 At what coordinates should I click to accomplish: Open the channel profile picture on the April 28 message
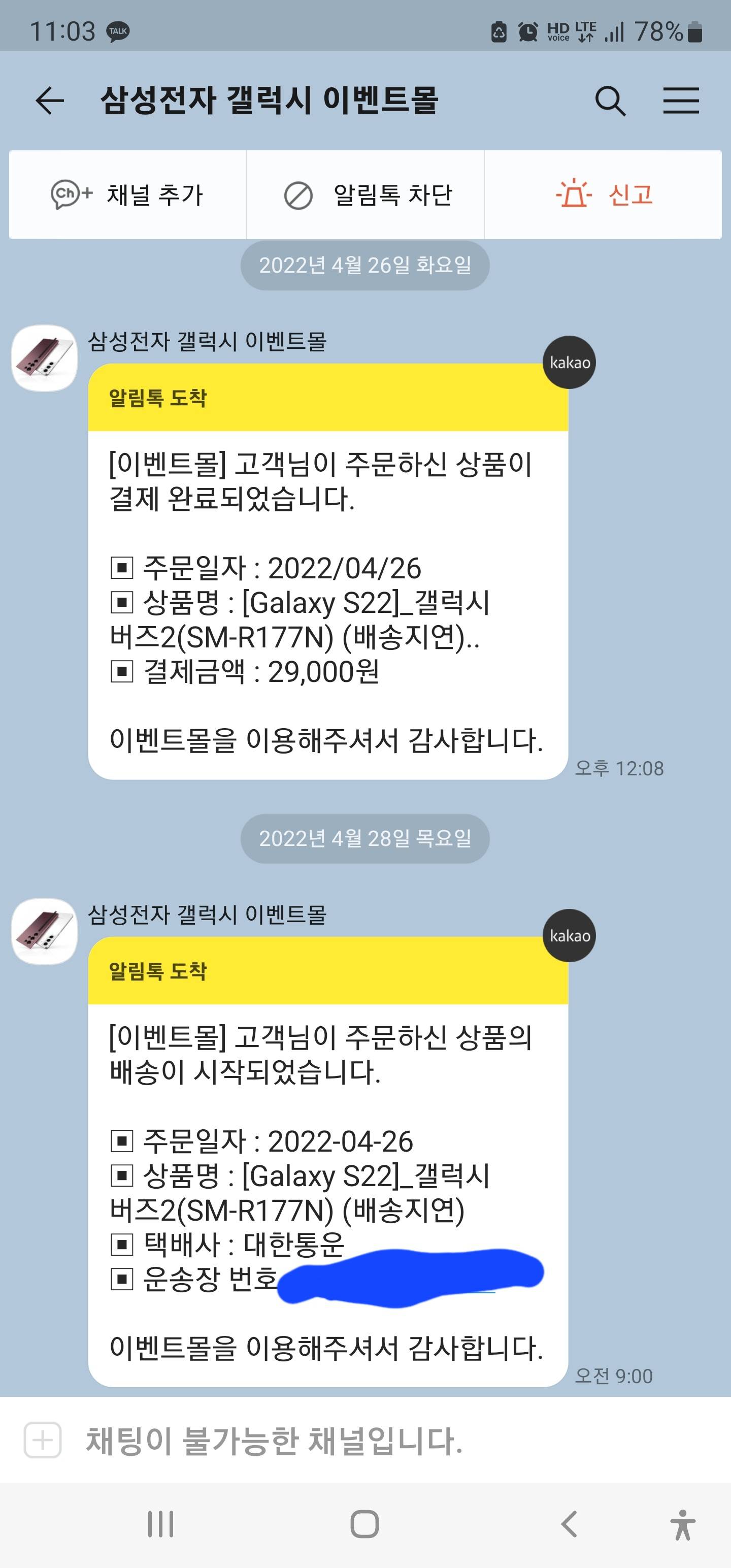click(x=45, y=931)
